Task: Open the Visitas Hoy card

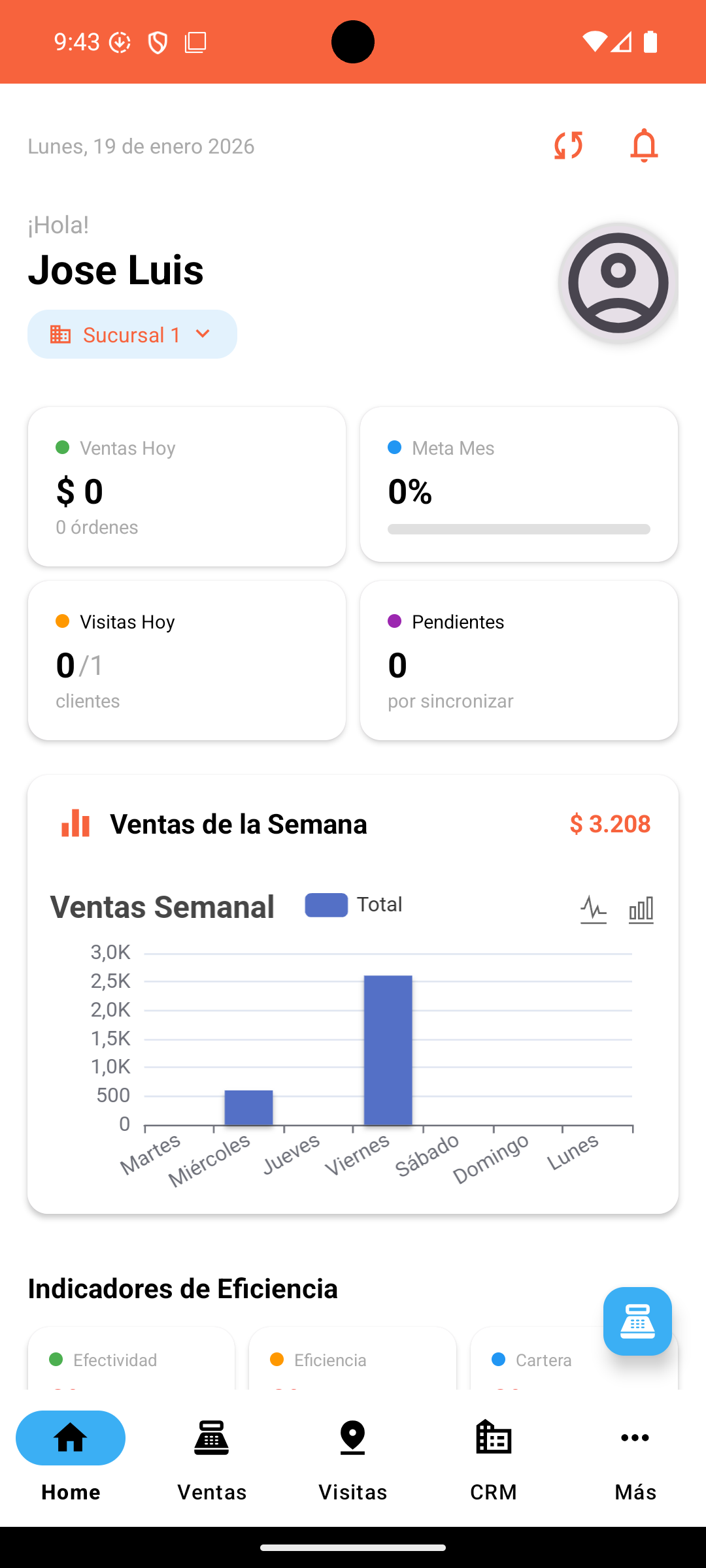Action: coord(186,661)
